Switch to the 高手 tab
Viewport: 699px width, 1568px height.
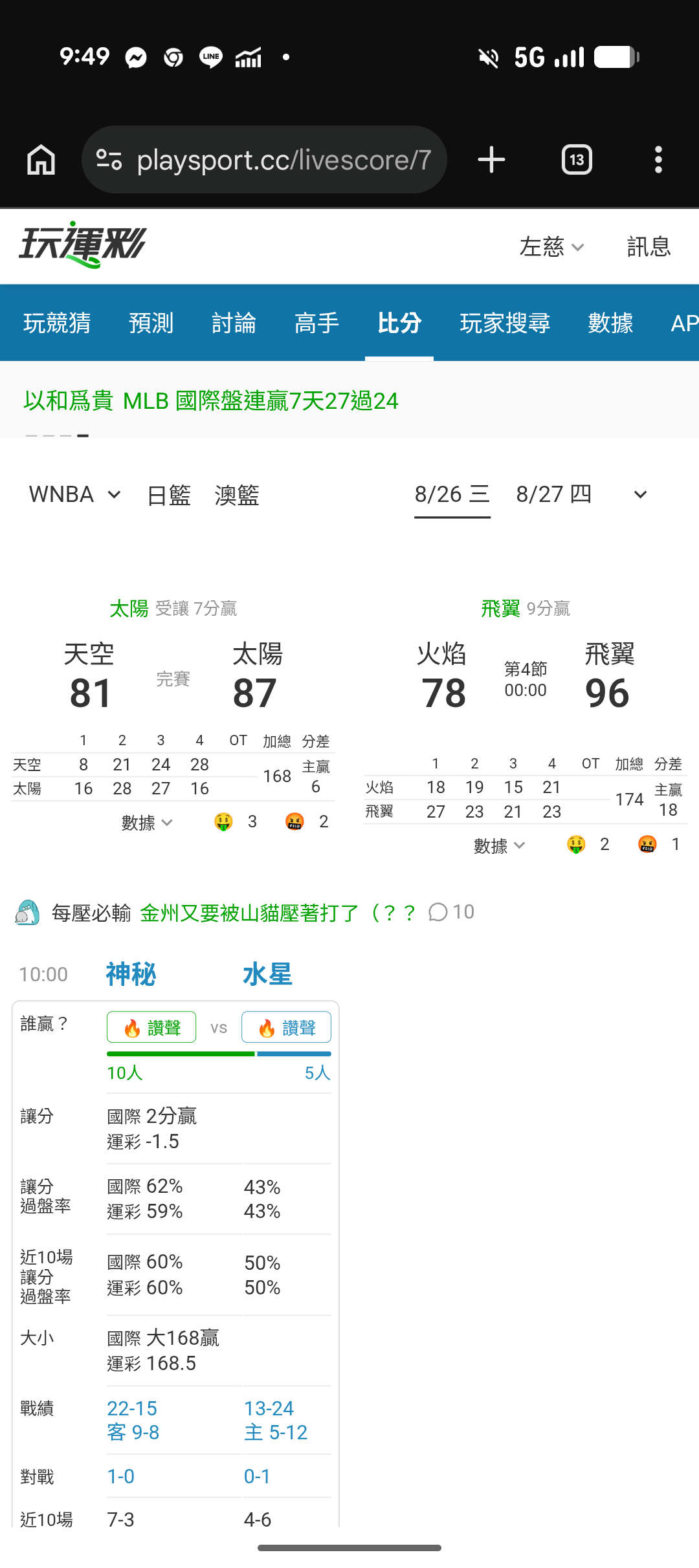[316, 323]
